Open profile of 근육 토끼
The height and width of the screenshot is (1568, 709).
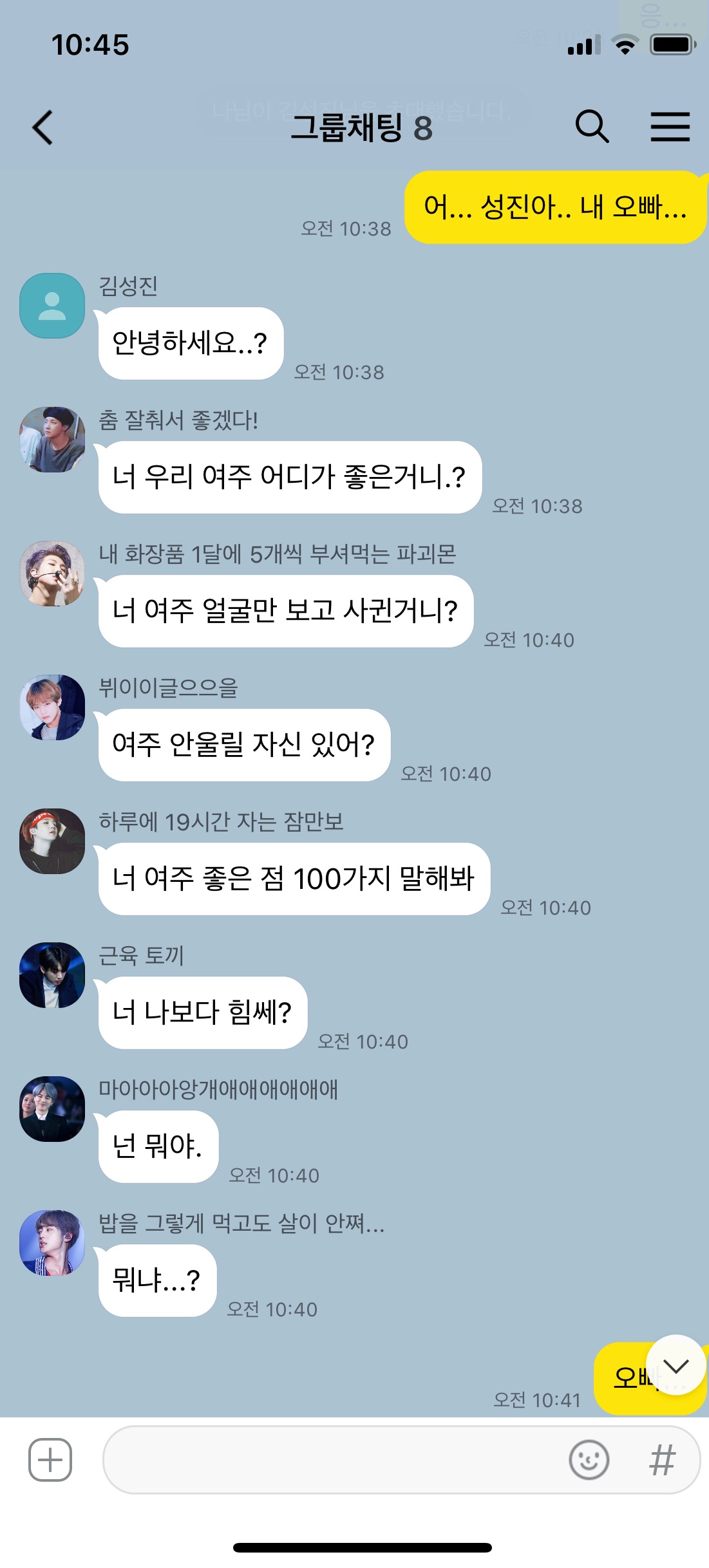tap(52, 975)
